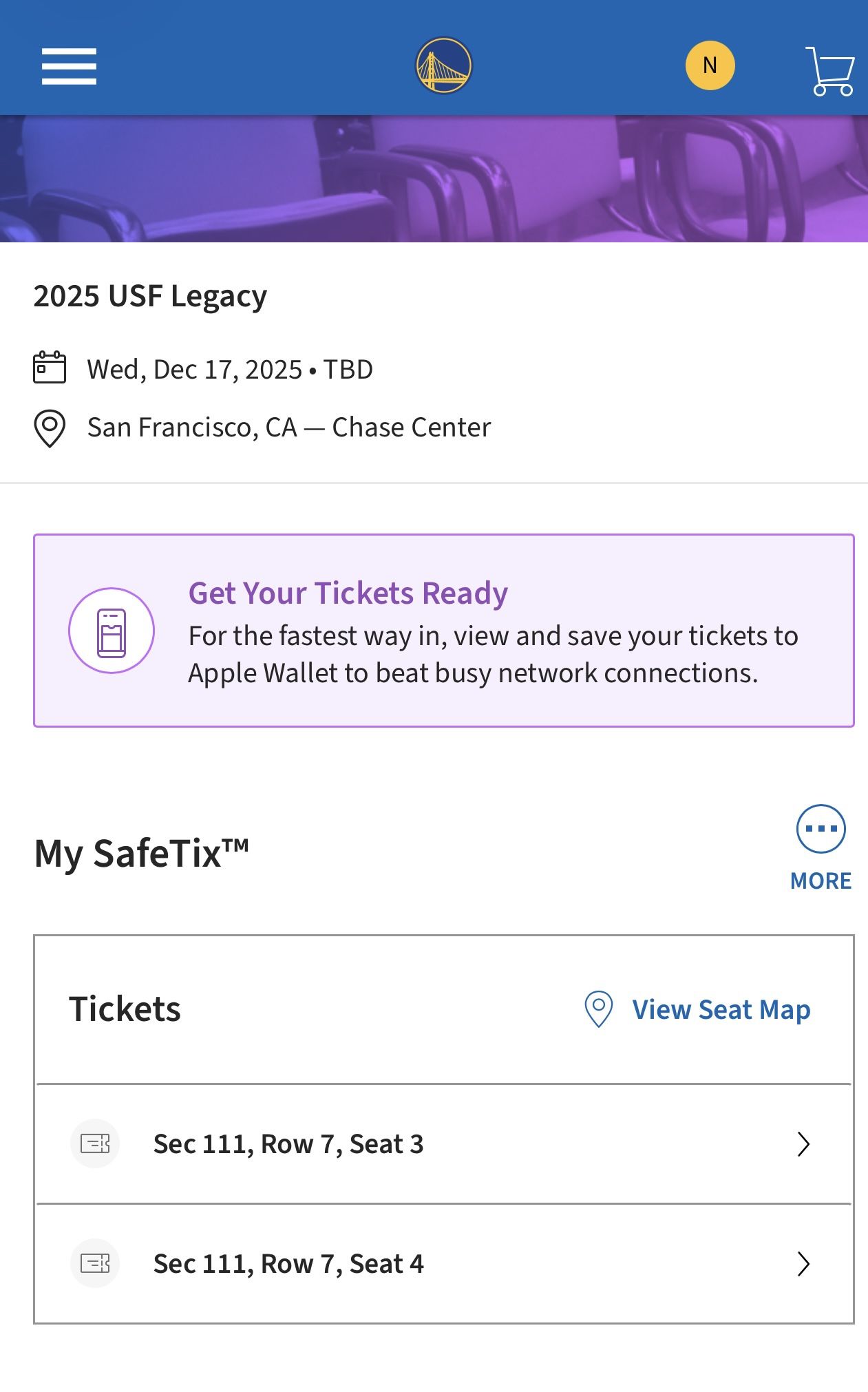Select the 2025 USF Legacy event title
Image resolution: width=868 pixels, height=1392 pixels.
[150, 296]
